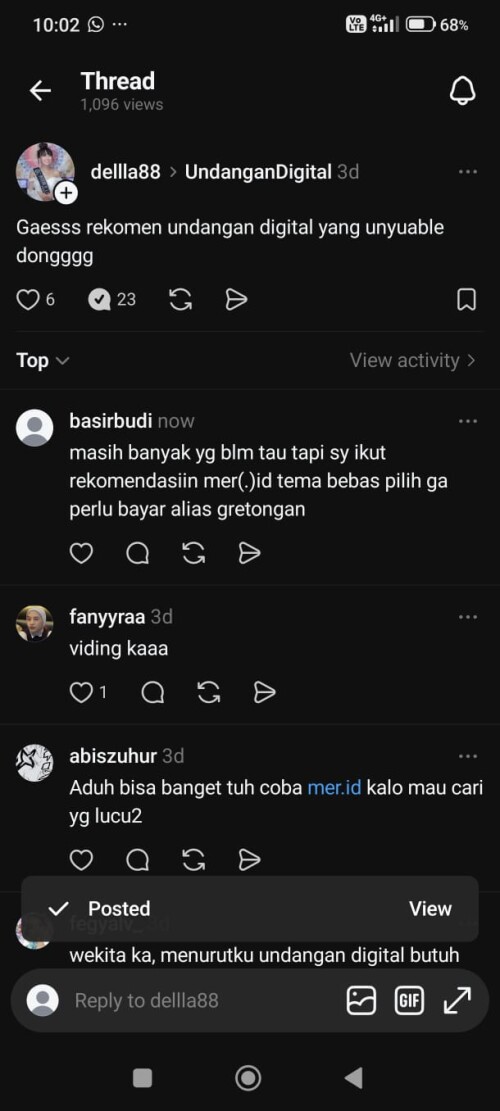Like dellla88's post
This screenshot has width=500, height=1111.
(28, 300)
